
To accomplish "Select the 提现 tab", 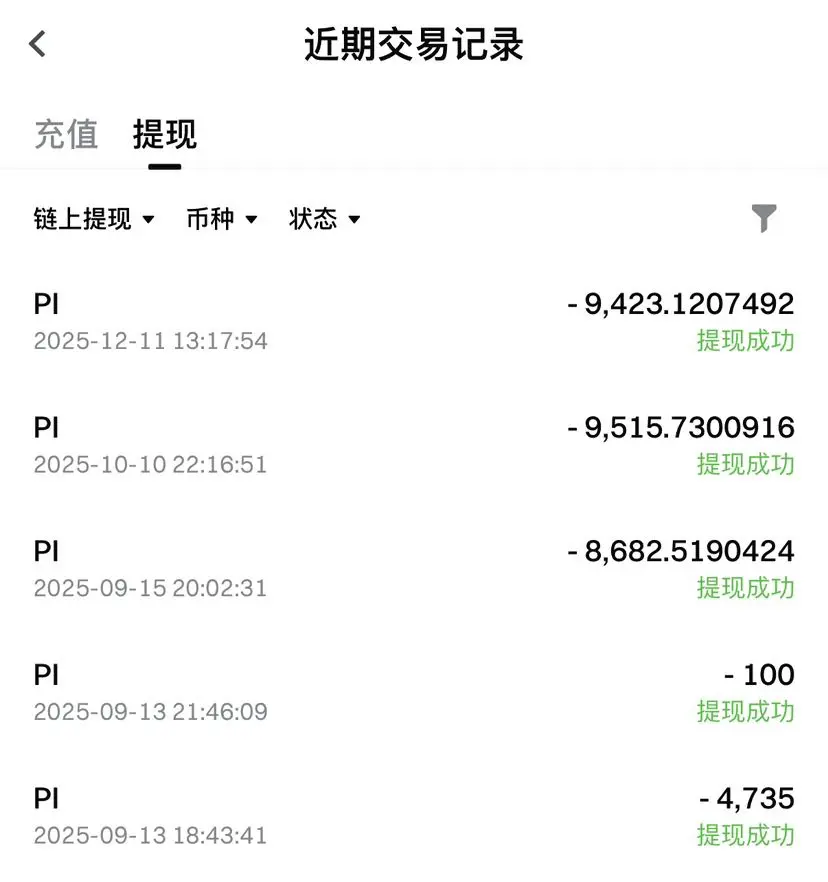I will point(165,134).
